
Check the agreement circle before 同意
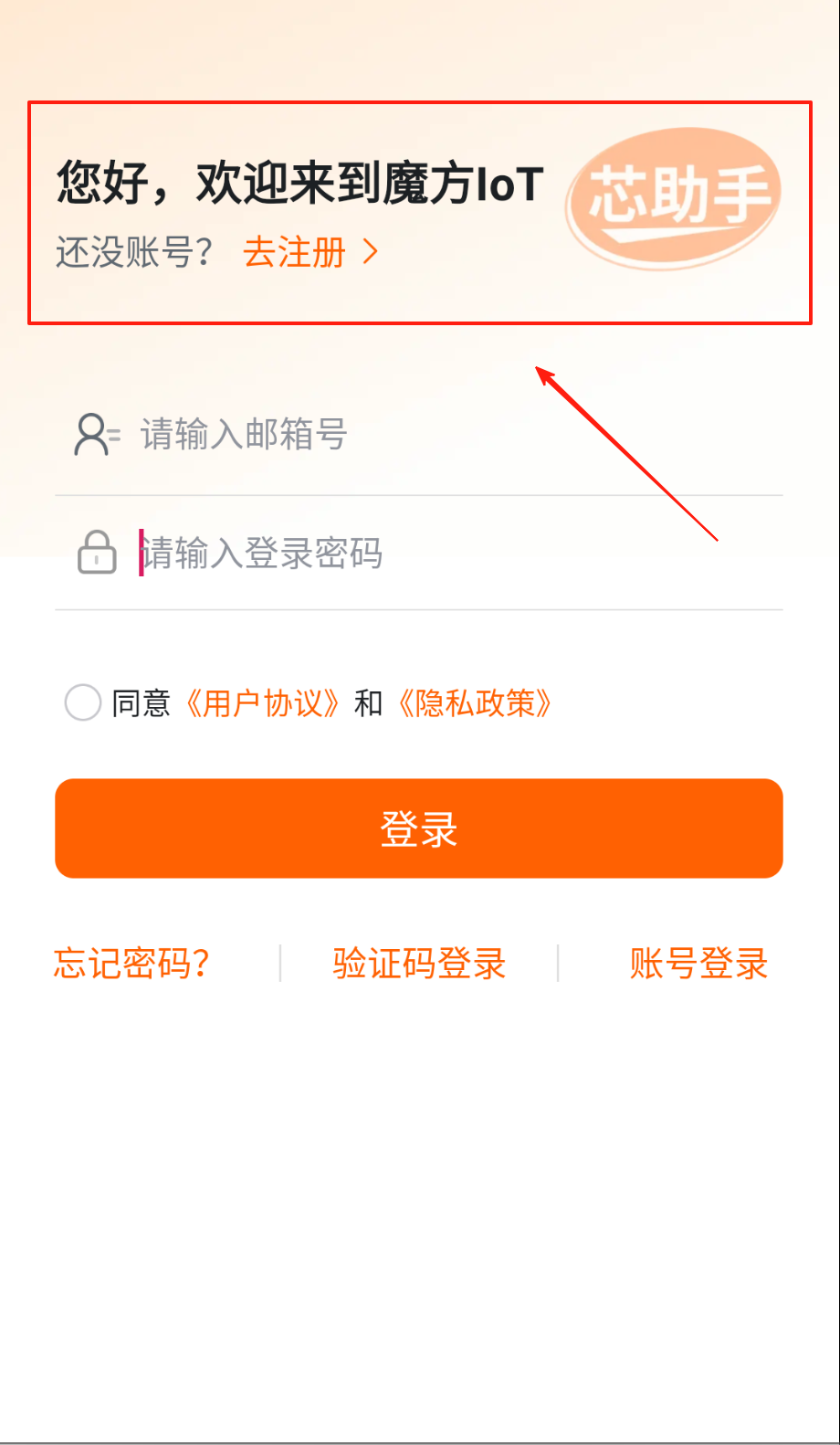coord(83,703)
